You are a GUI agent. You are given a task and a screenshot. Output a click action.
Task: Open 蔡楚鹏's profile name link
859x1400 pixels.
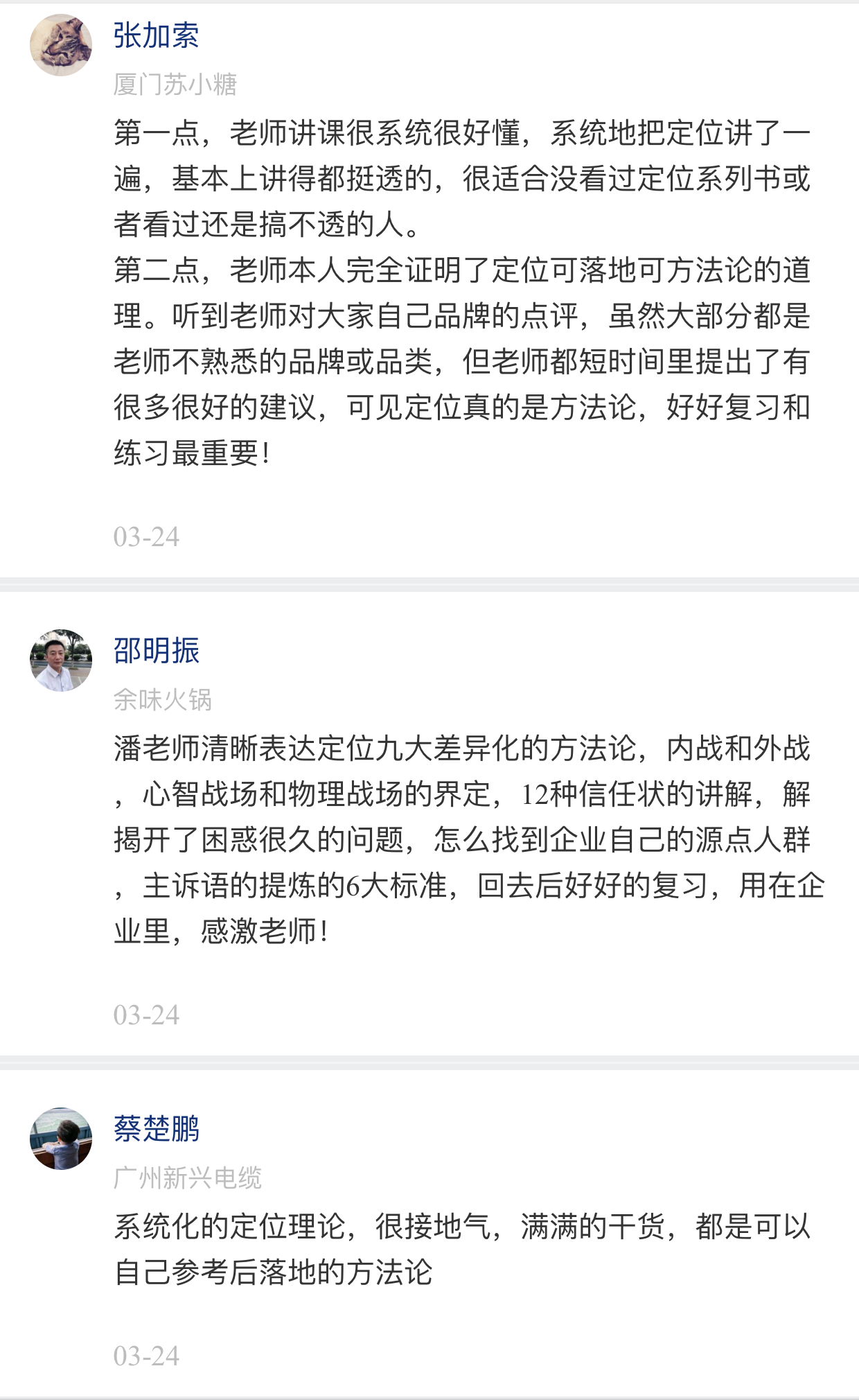tap(157, 1129)
